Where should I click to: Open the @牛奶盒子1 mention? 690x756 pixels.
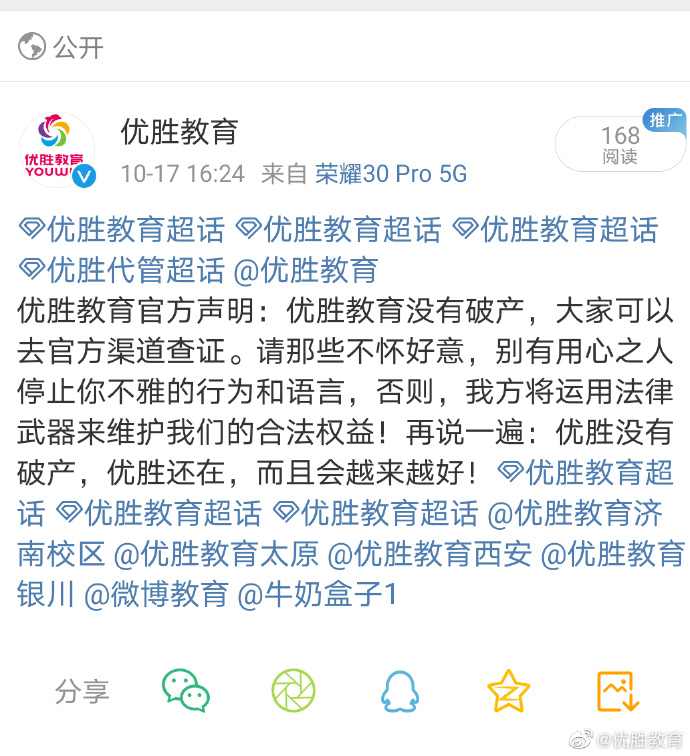click(x=317, y=595)
